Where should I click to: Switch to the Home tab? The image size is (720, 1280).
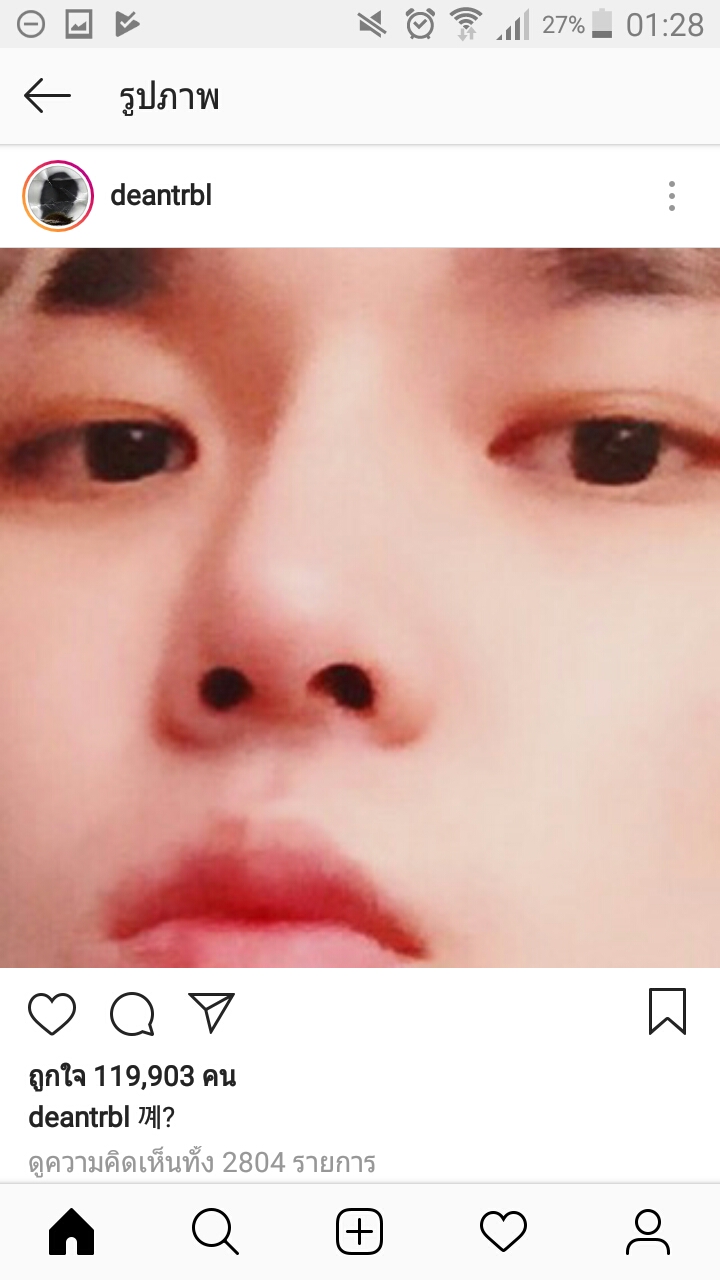pos(72,1232)
